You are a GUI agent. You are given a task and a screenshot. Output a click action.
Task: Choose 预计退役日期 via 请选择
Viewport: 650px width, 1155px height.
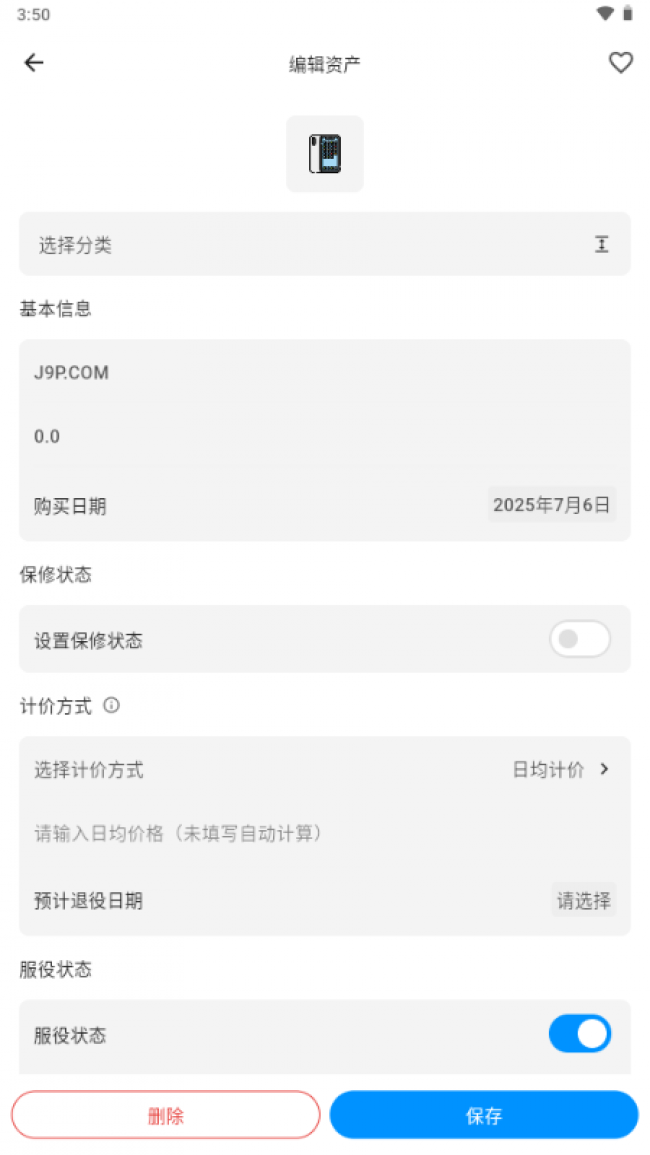[584, 900]
